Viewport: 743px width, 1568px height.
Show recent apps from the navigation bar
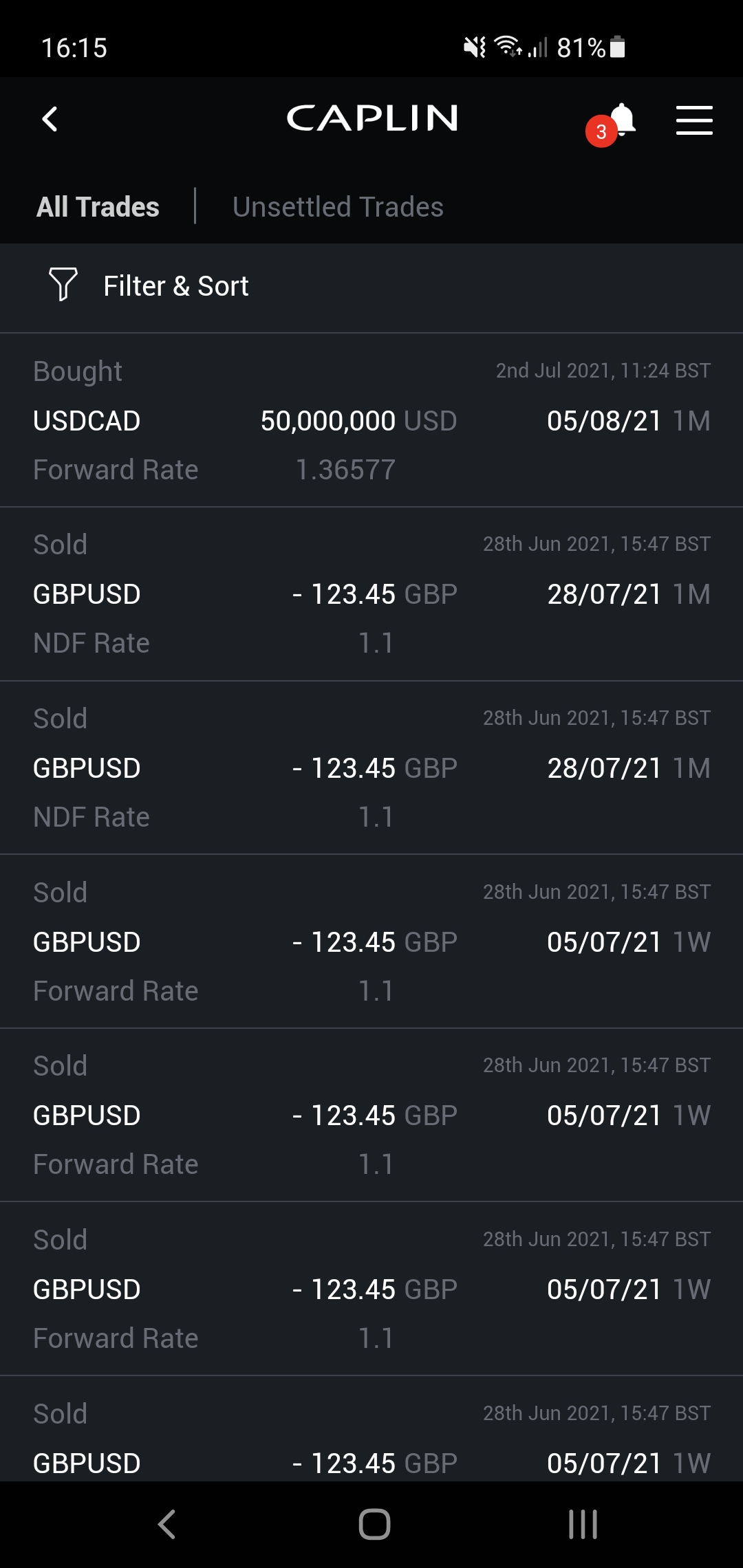point(583,1523)
